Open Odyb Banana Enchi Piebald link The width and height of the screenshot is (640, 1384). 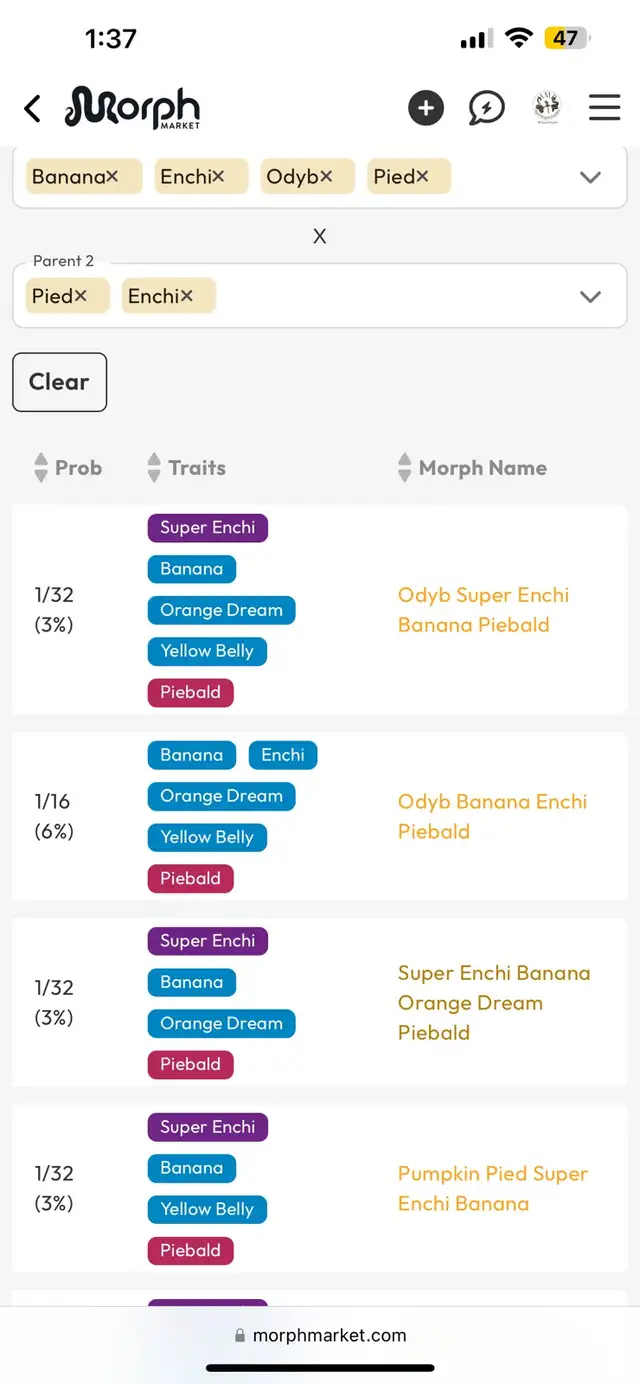pos(492,816)
